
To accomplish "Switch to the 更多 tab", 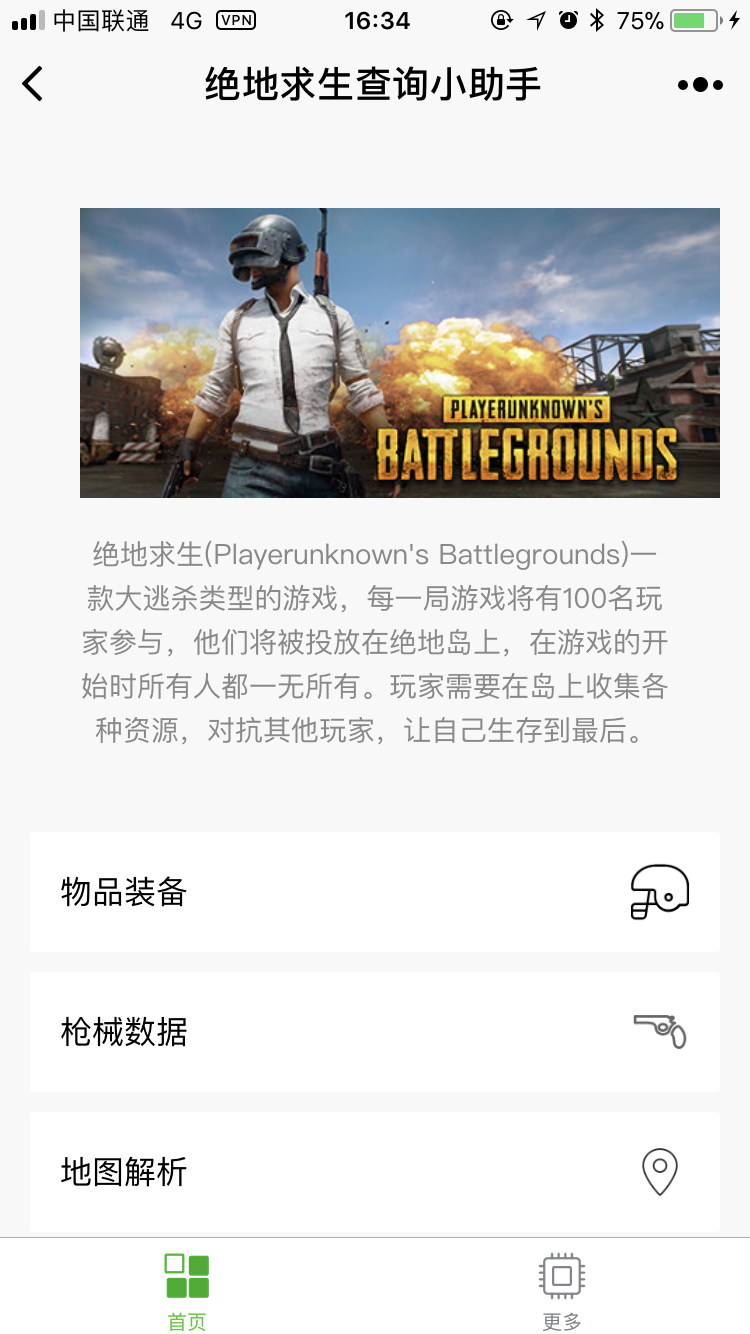I will click(562, 1290).
